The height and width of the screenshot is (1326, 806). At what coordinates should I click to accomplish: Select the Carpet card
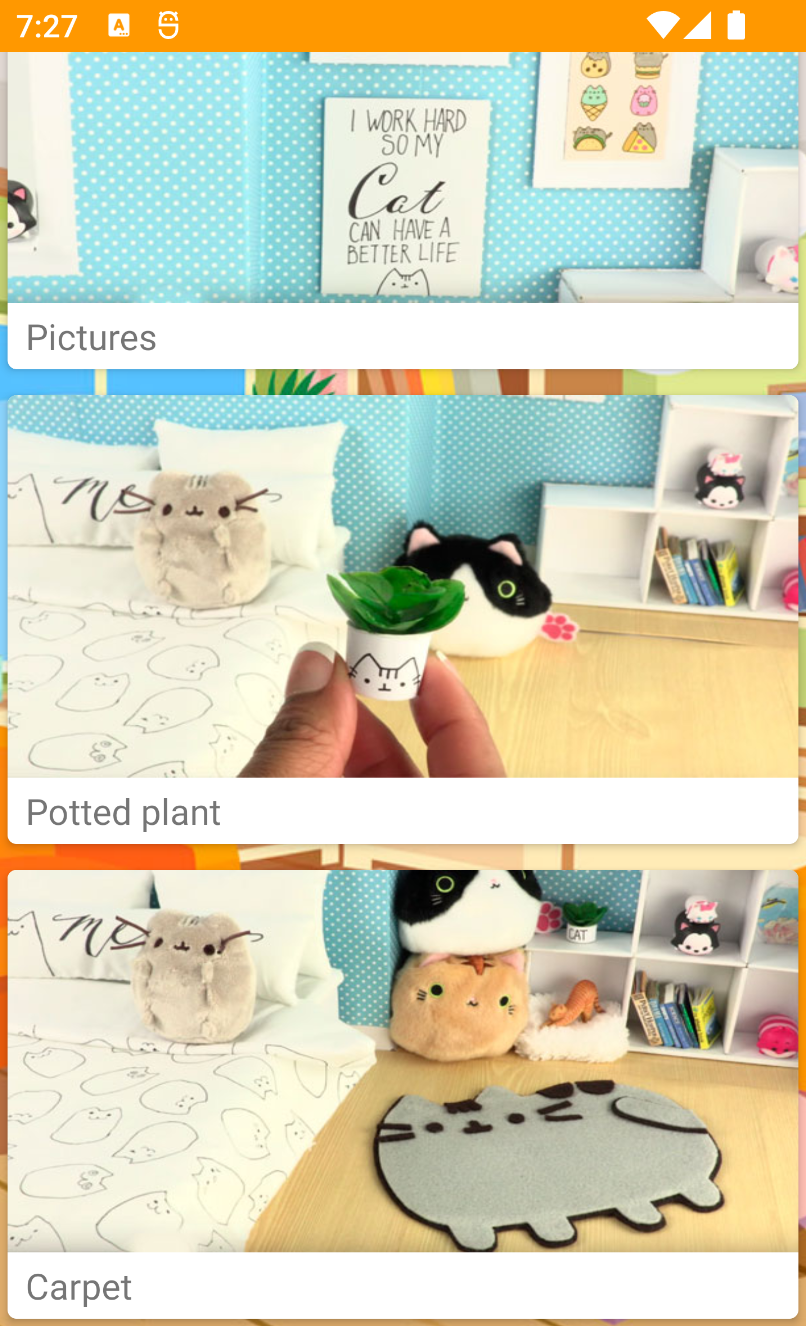(402, 1092)
